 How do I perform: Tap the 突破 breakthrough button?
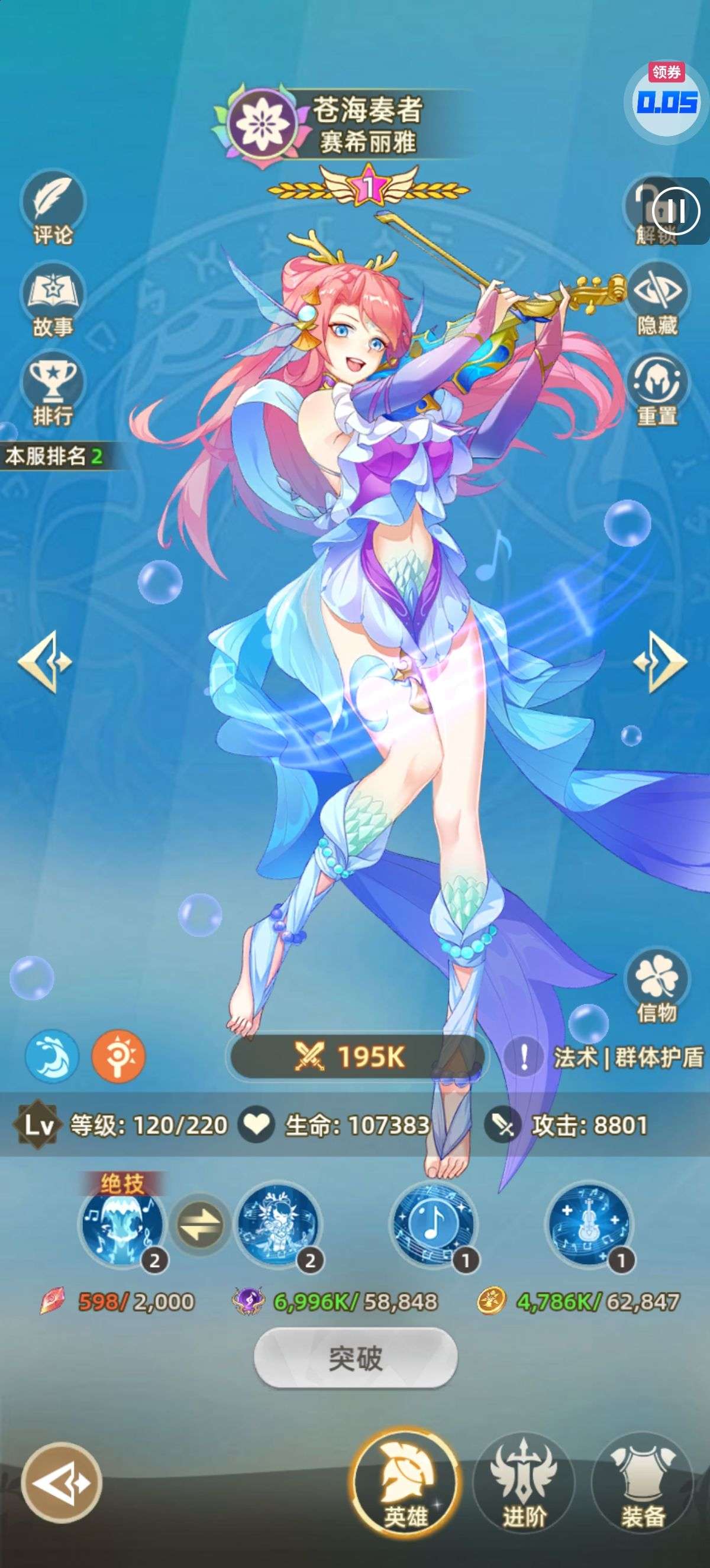[x=355, y=1359]
